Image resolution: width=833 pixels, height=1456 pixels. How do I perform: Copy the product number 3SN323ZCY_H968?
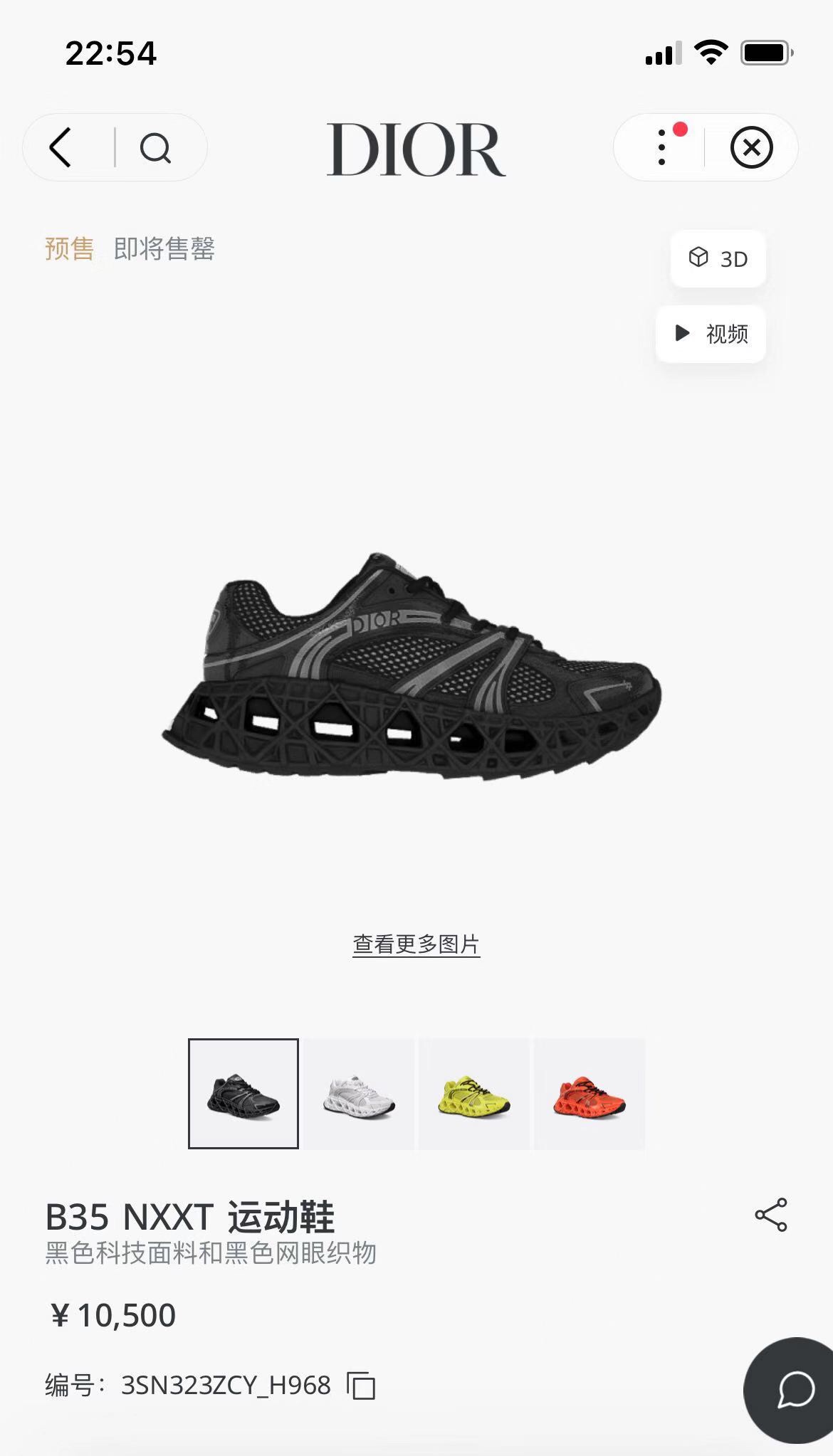pos(361,1386)
